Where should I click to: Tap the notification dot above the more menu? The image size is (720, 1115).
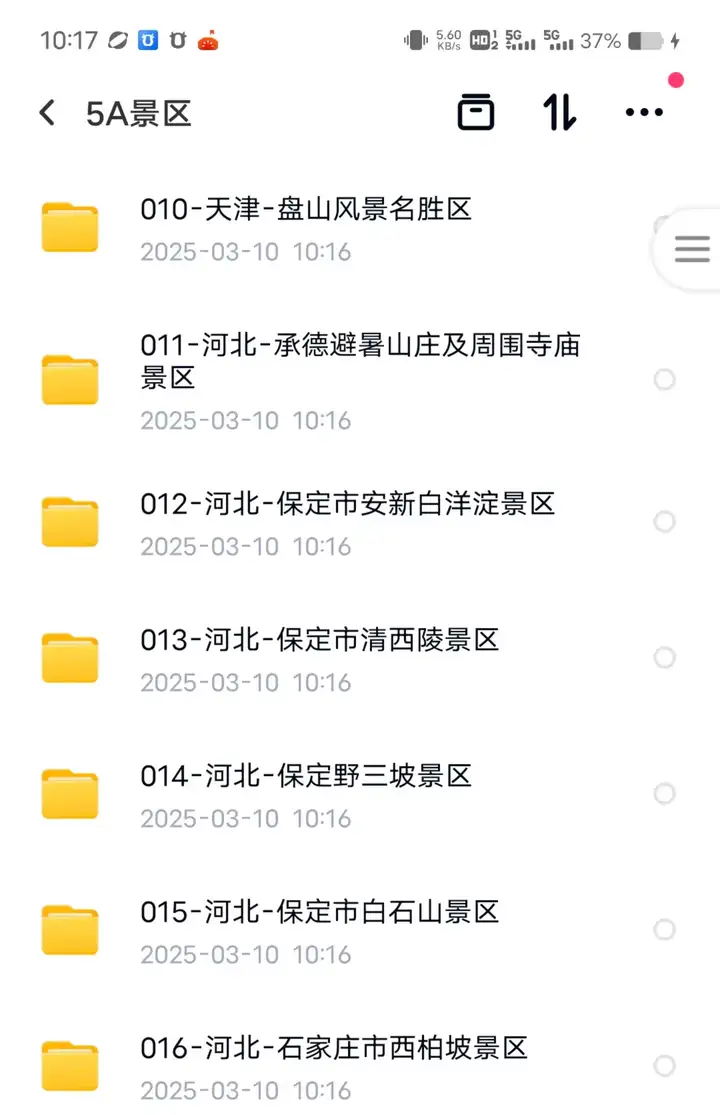coord(677,82)
